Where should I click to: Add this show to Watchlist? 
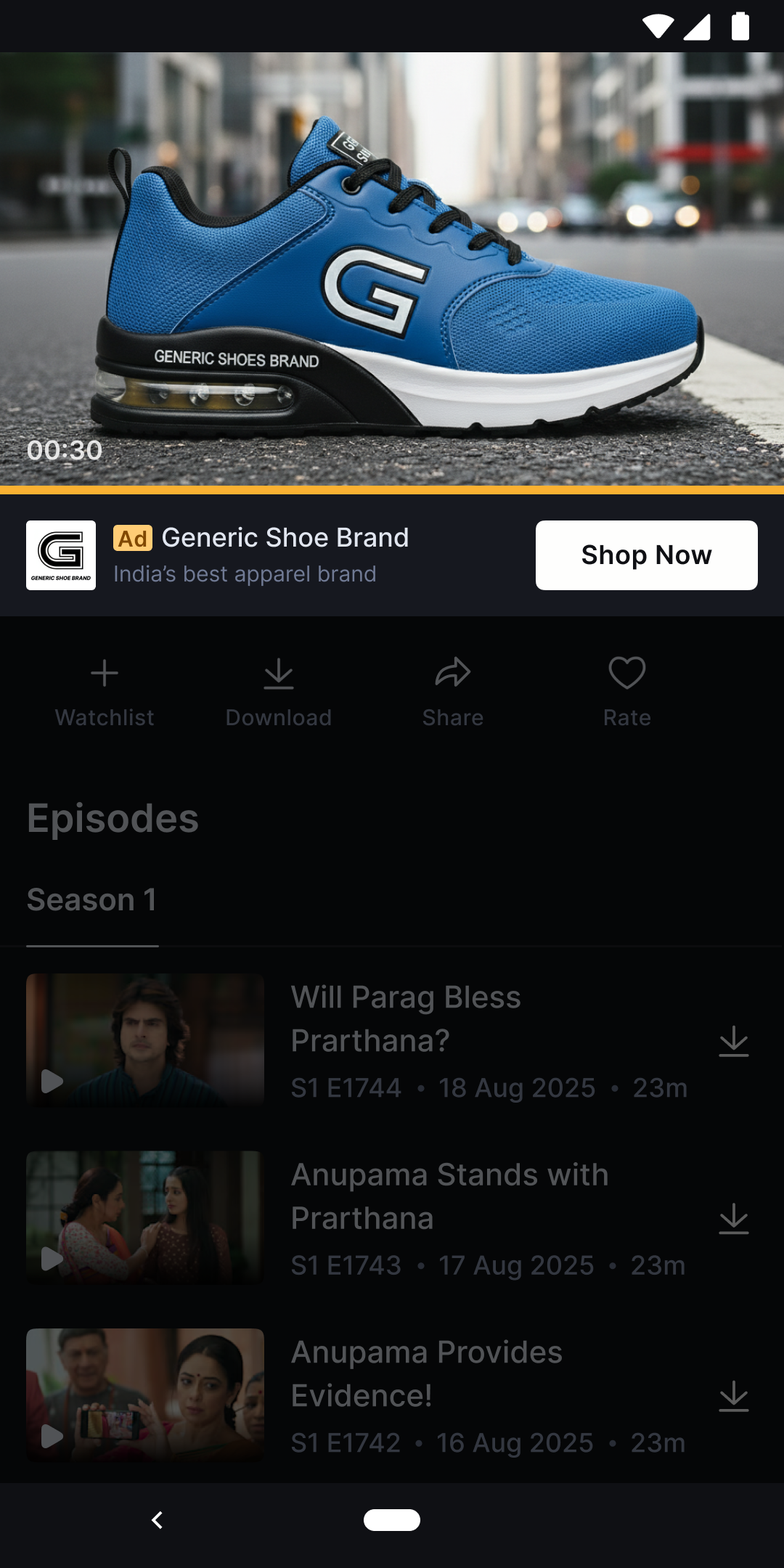tap(105, 691)
